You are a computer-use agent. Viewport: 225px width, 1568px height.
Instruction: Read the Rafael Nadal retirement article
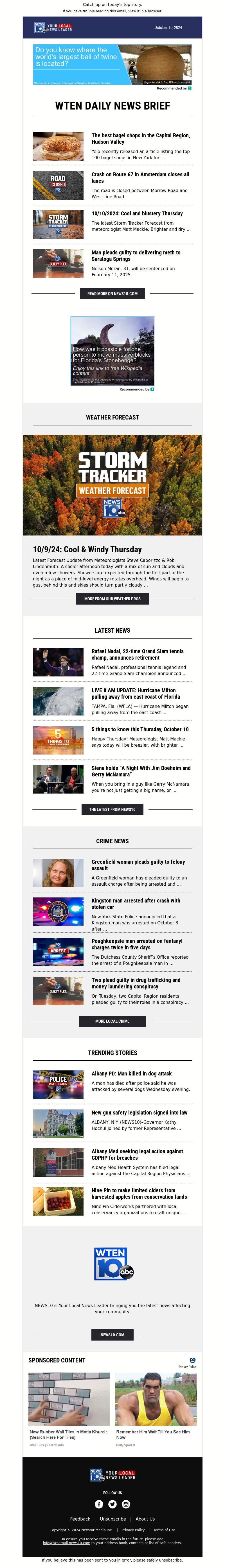pos(137,654)
